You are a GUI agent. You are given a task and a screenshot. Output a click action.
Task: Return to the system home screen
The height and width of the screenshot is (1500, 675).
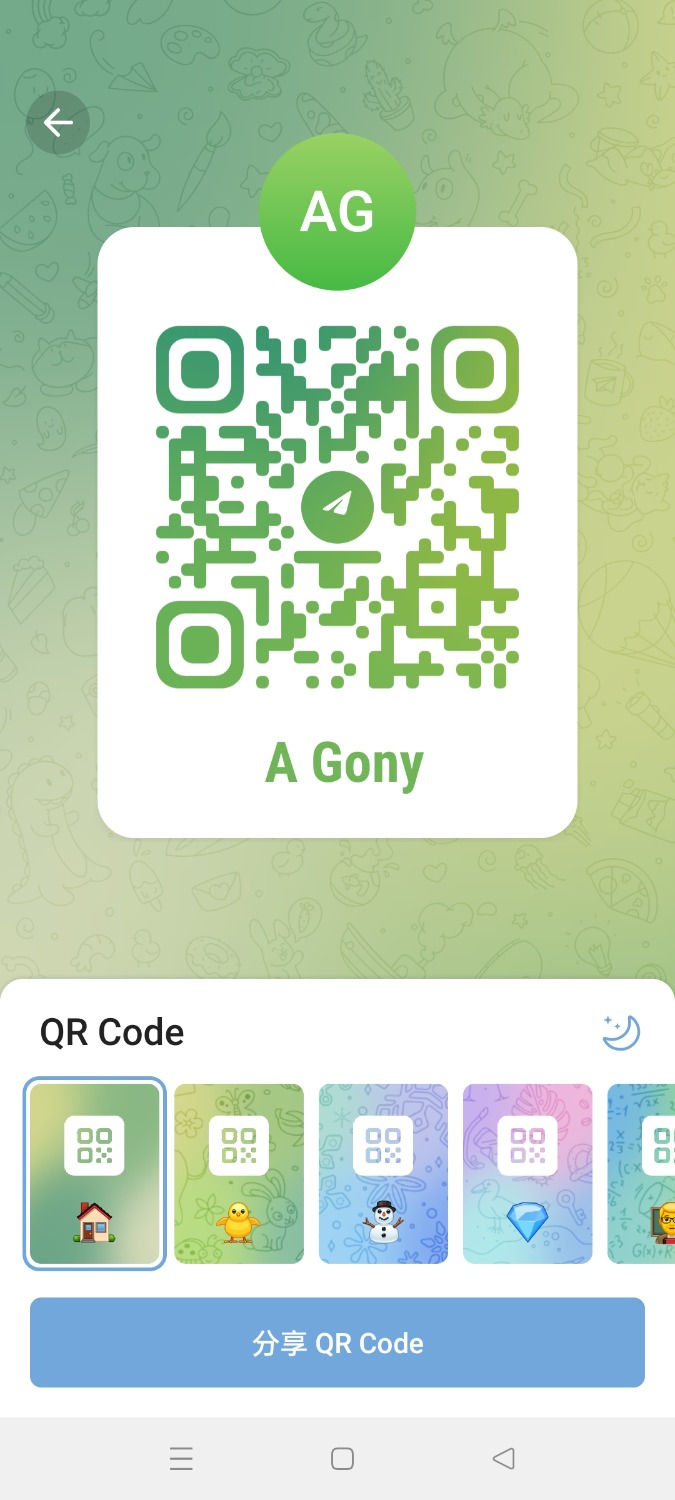(x=342, y=1459)
